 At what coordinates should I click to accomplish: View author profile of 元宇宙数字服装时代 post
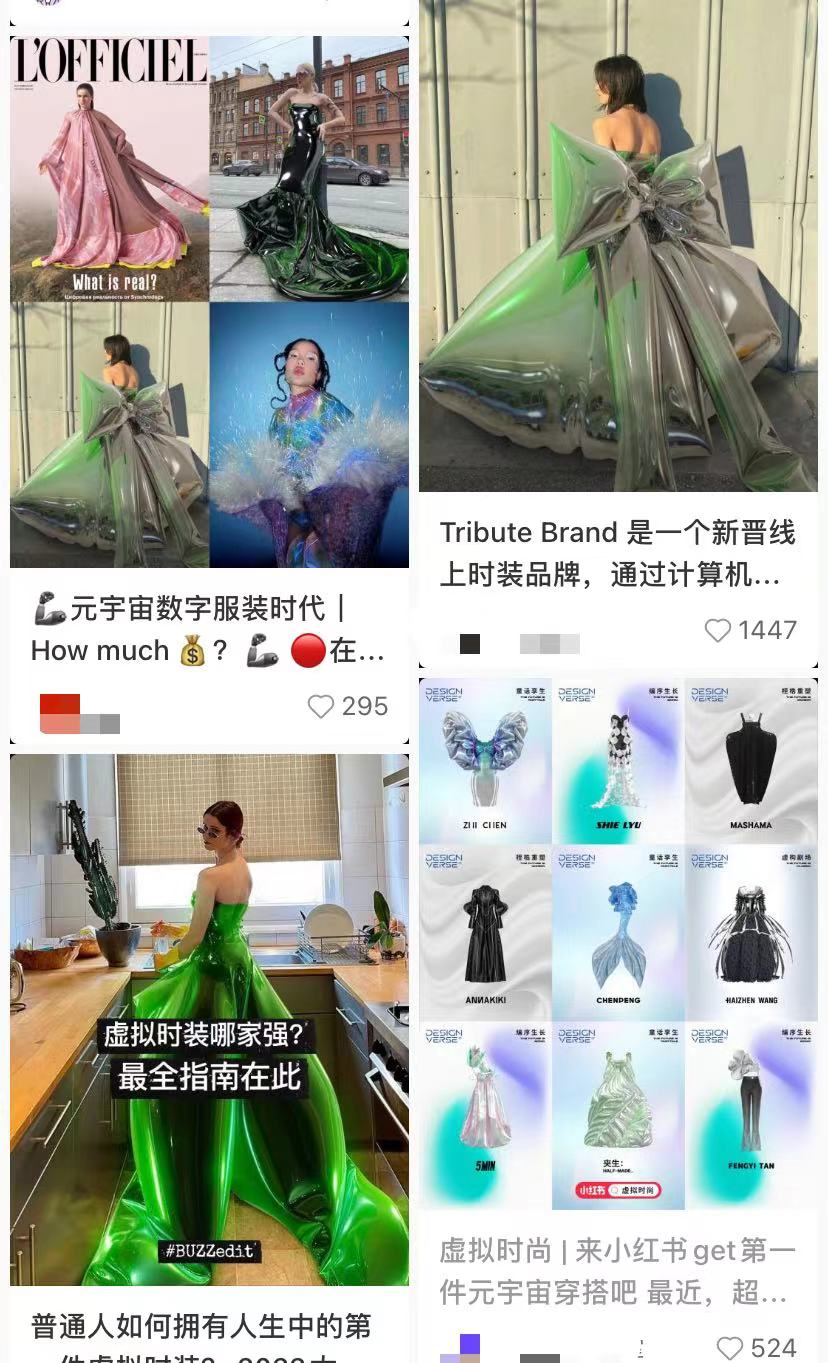point(80,714)
